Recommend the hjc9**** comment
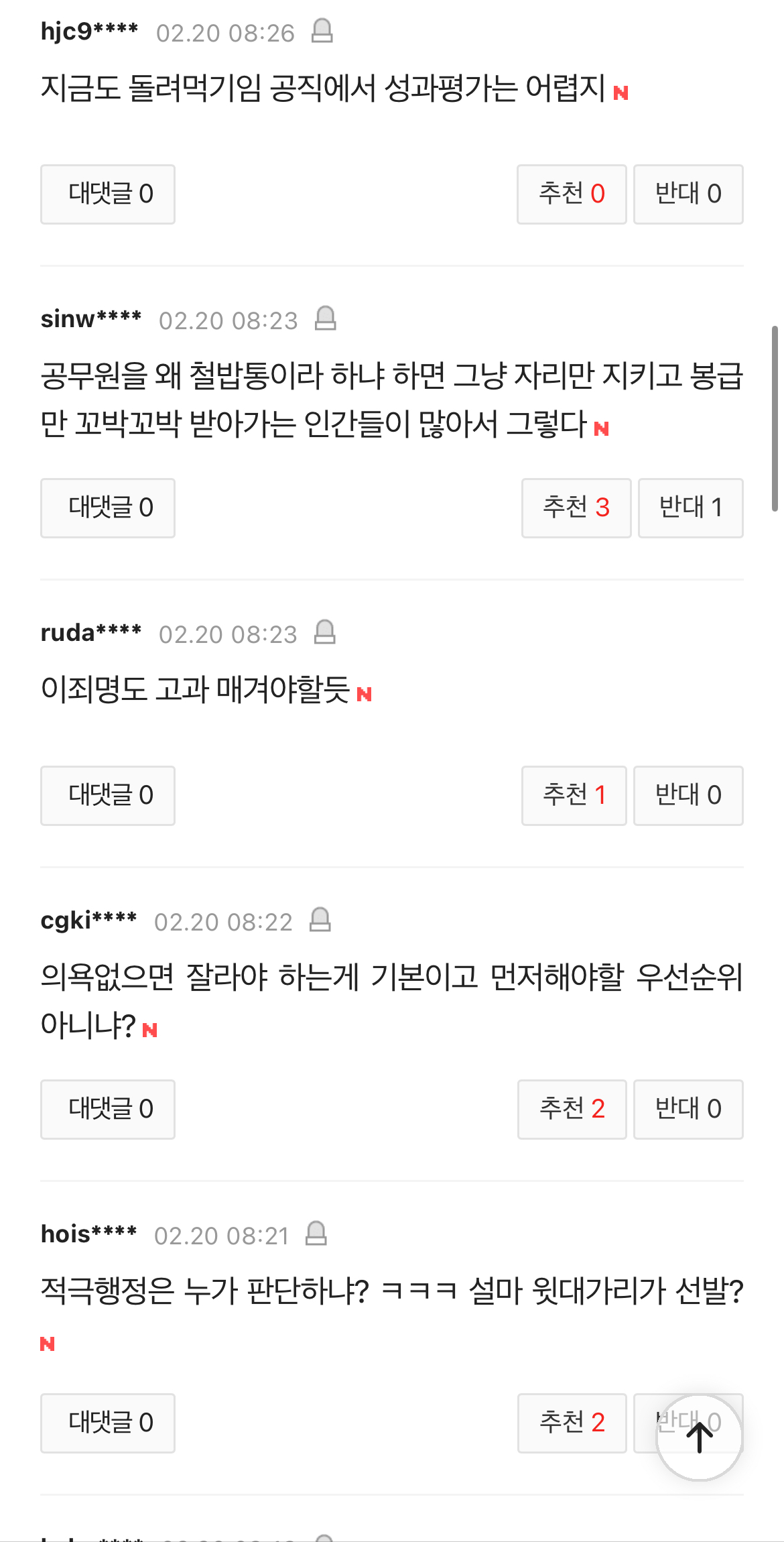This screenshot has height=1542, width=784. click(x=572, y=194)
